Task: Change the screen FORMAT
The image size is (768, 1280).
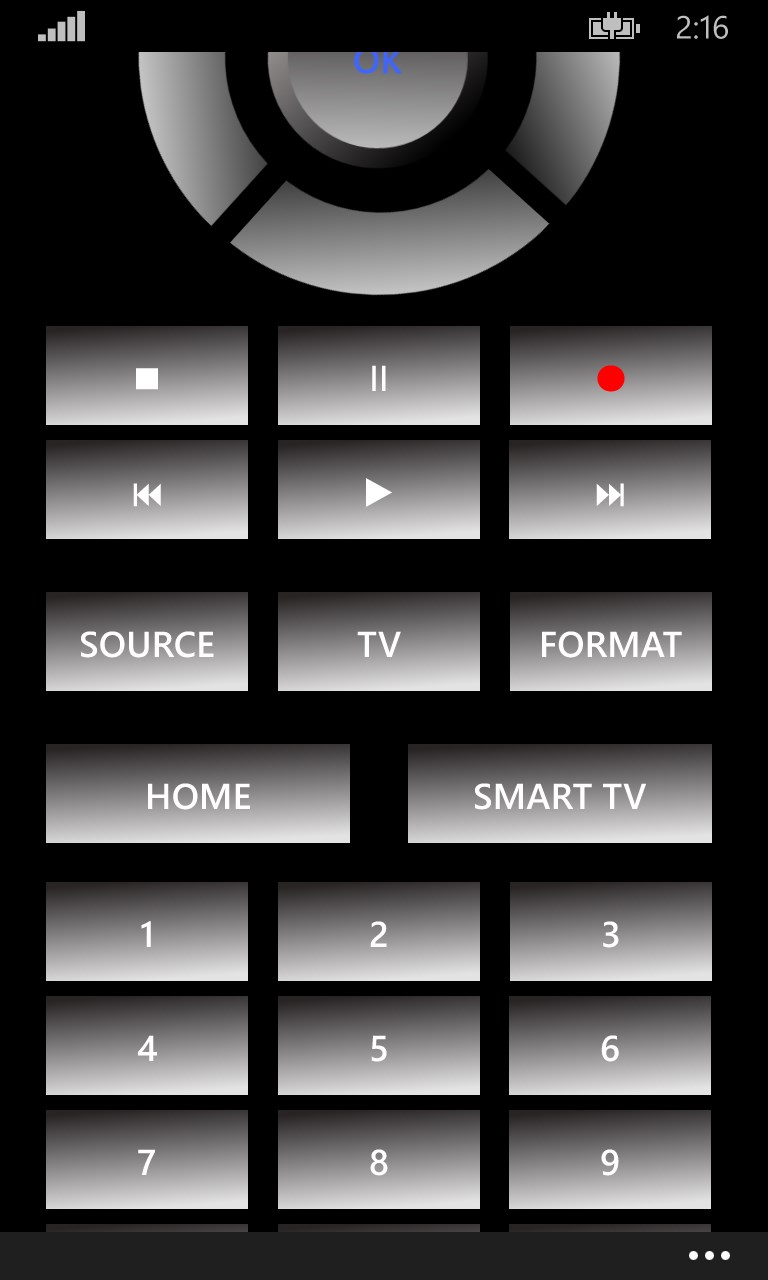Action: tap(610, 641)
